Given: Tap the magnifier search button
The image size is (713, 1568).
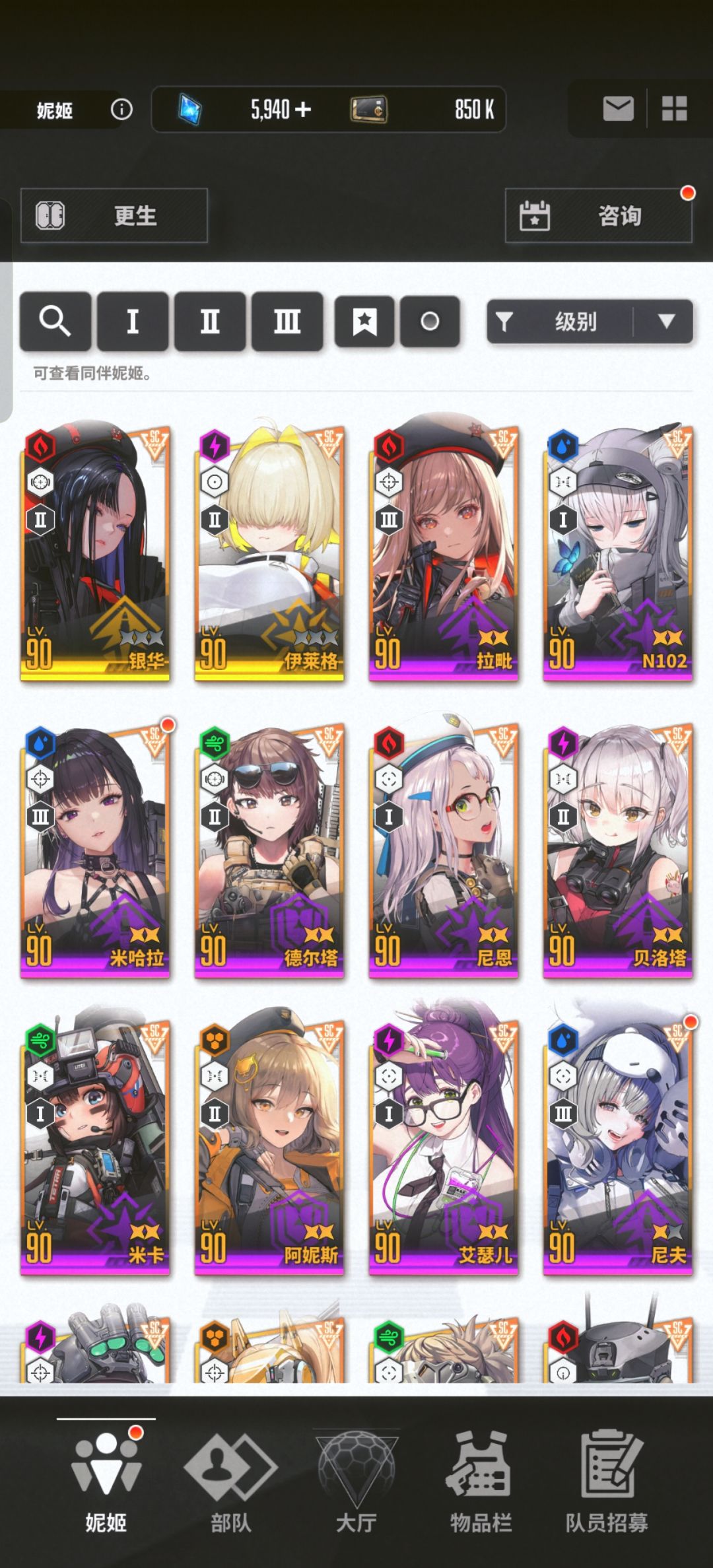Looking at the screenshot, I should (55, 322).
